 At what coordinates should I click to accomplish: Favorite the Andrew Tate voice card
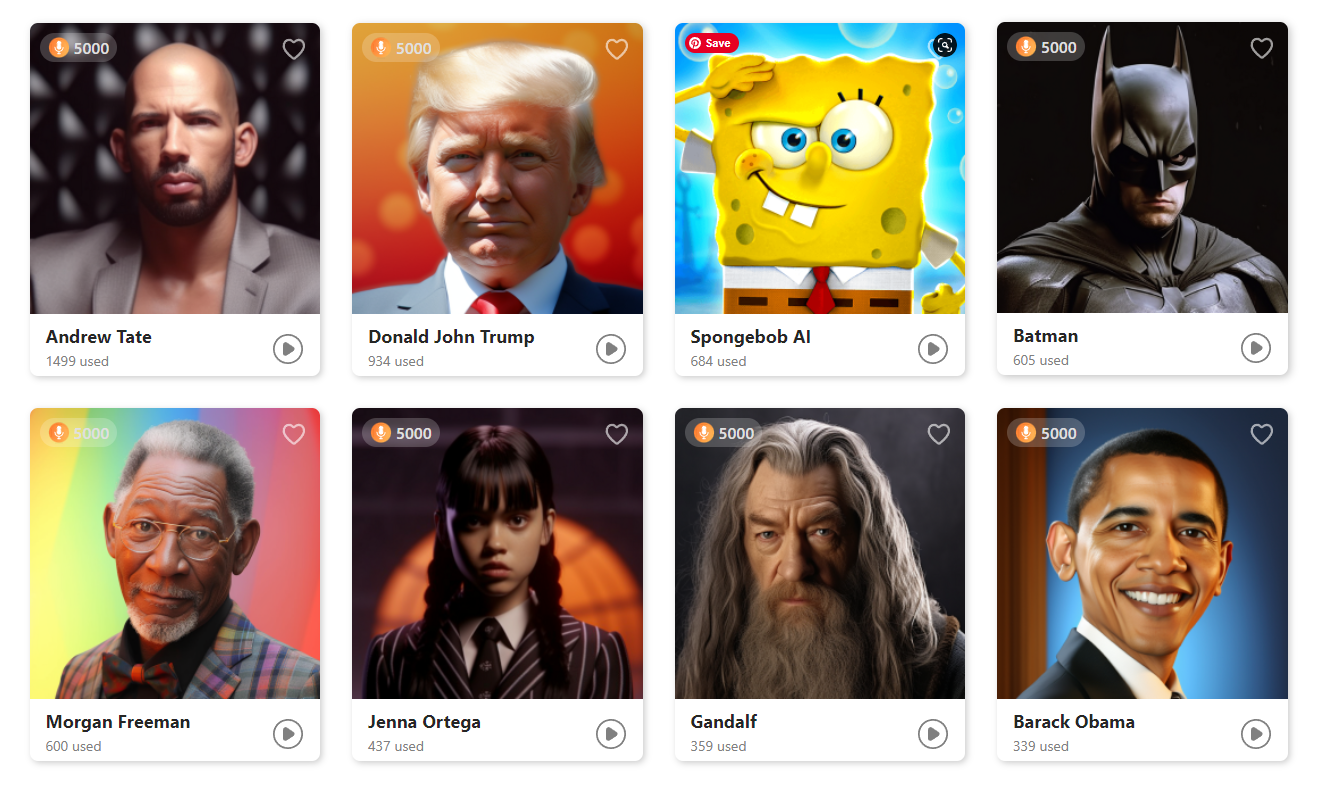[294, 49]
